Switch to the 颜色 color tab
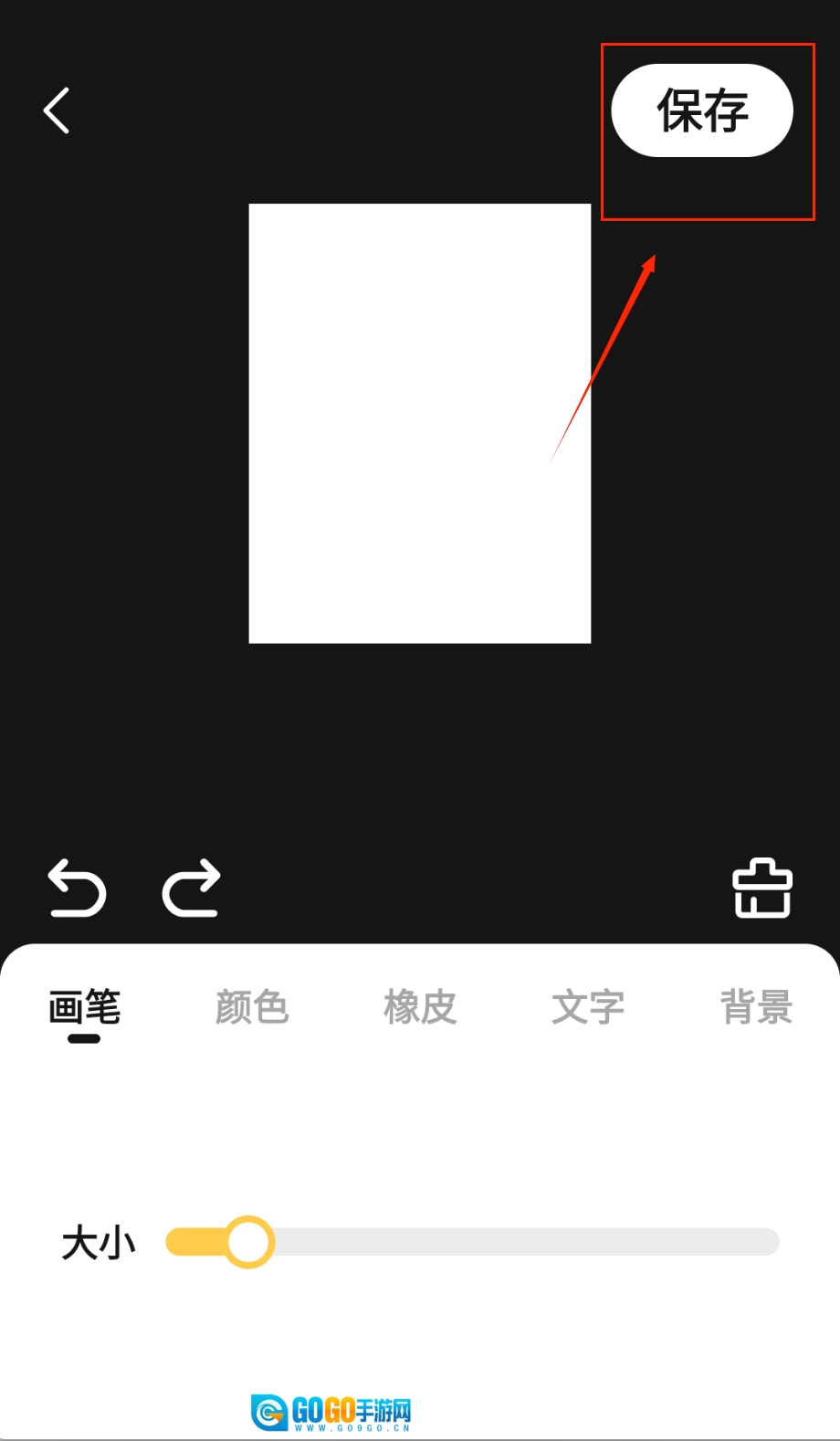Screen dimensions: 840x1441 coord(252,1007)
